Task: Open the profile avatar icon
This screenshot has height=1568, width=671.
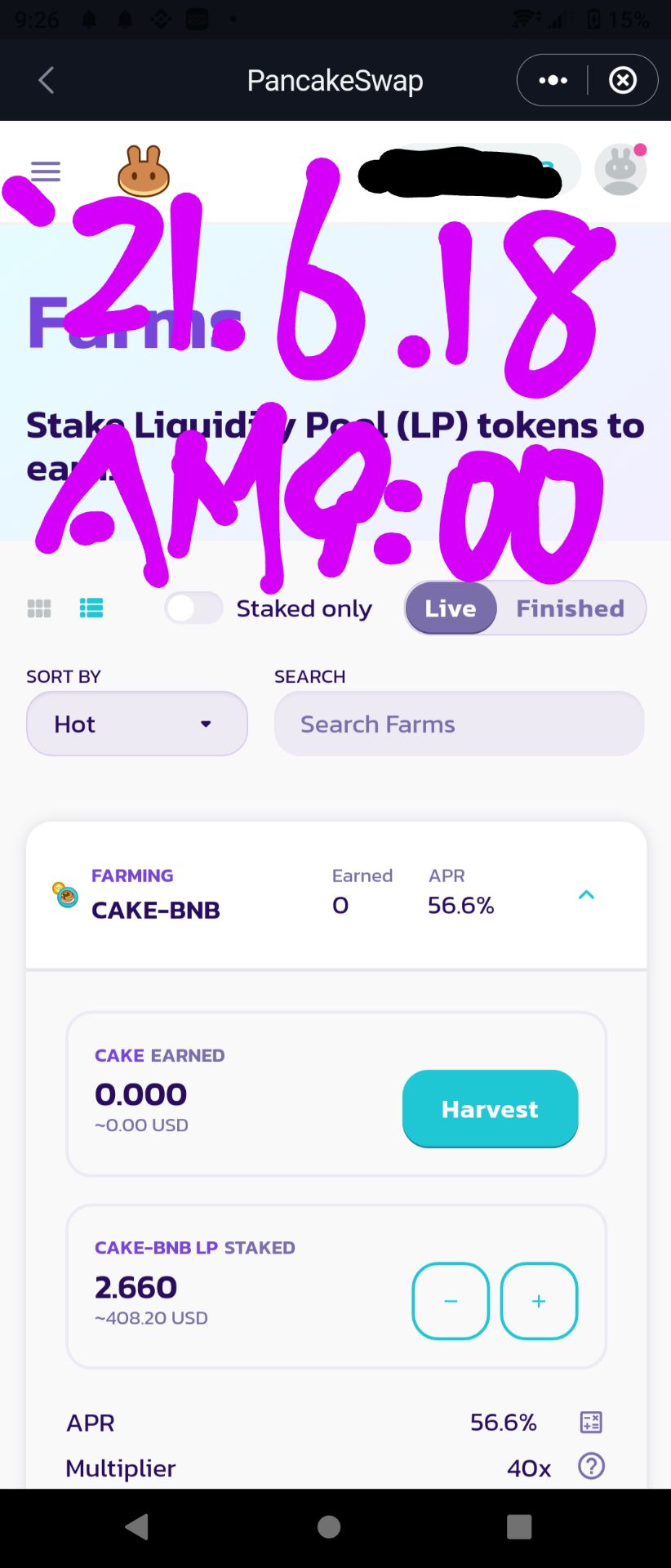Action: 620,170
